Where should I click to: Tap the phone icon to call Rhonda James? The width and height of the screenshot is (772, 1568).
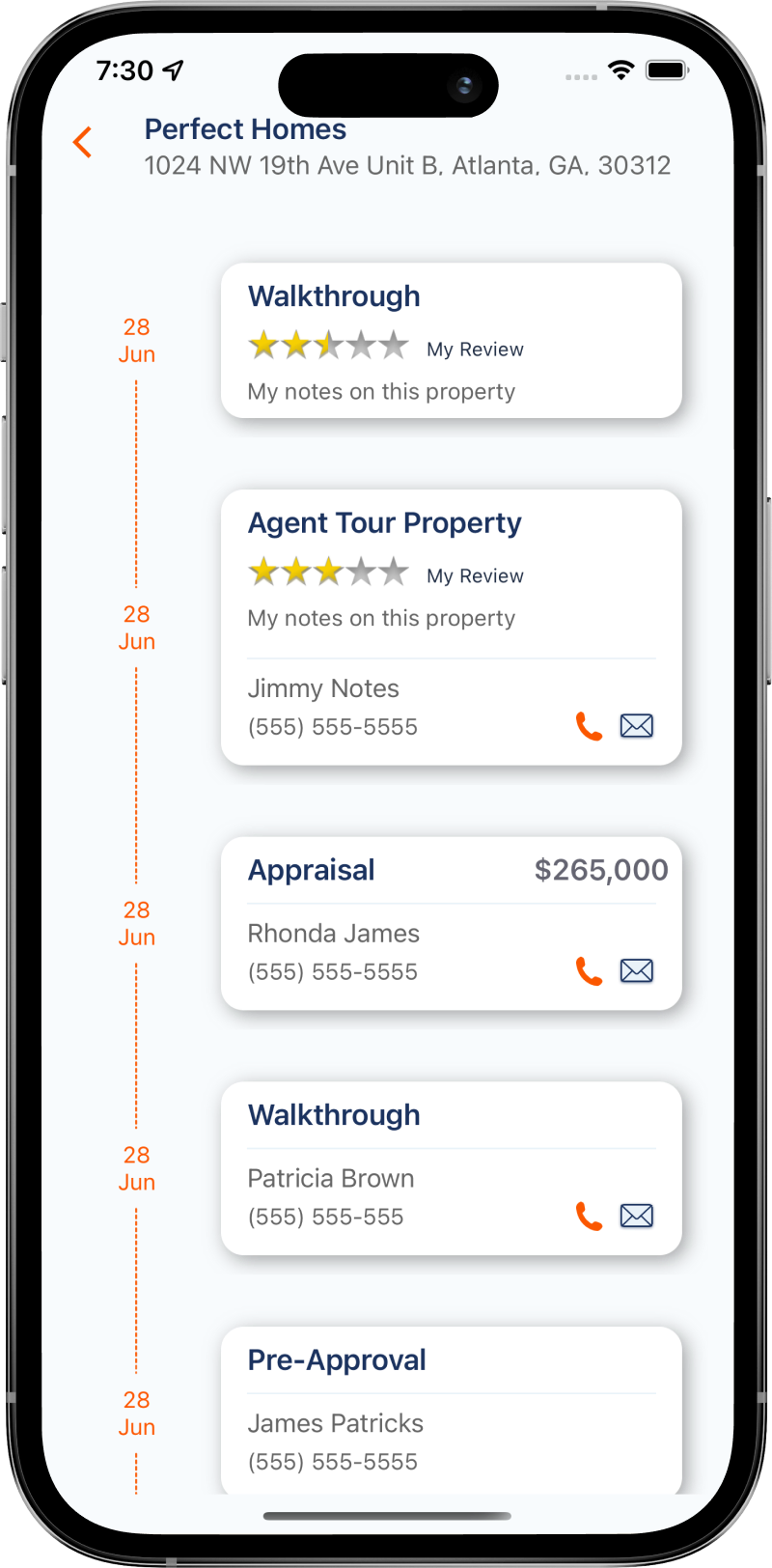589,970
